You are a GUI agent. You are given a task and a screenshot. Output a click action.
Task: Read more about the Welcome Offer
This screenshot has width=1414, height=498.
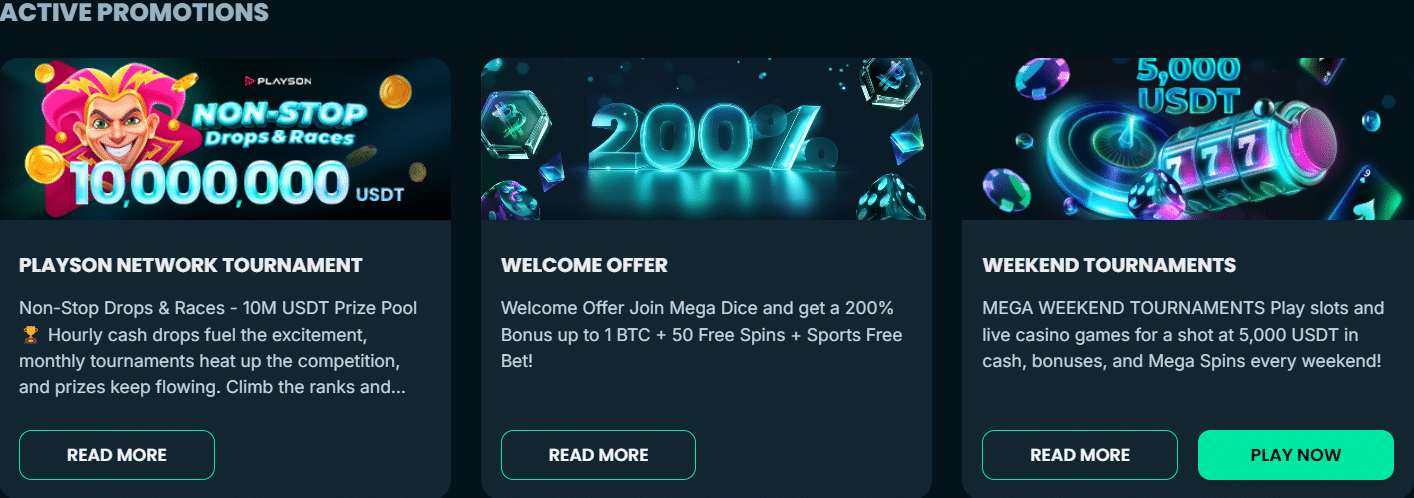tap(598, 455)
